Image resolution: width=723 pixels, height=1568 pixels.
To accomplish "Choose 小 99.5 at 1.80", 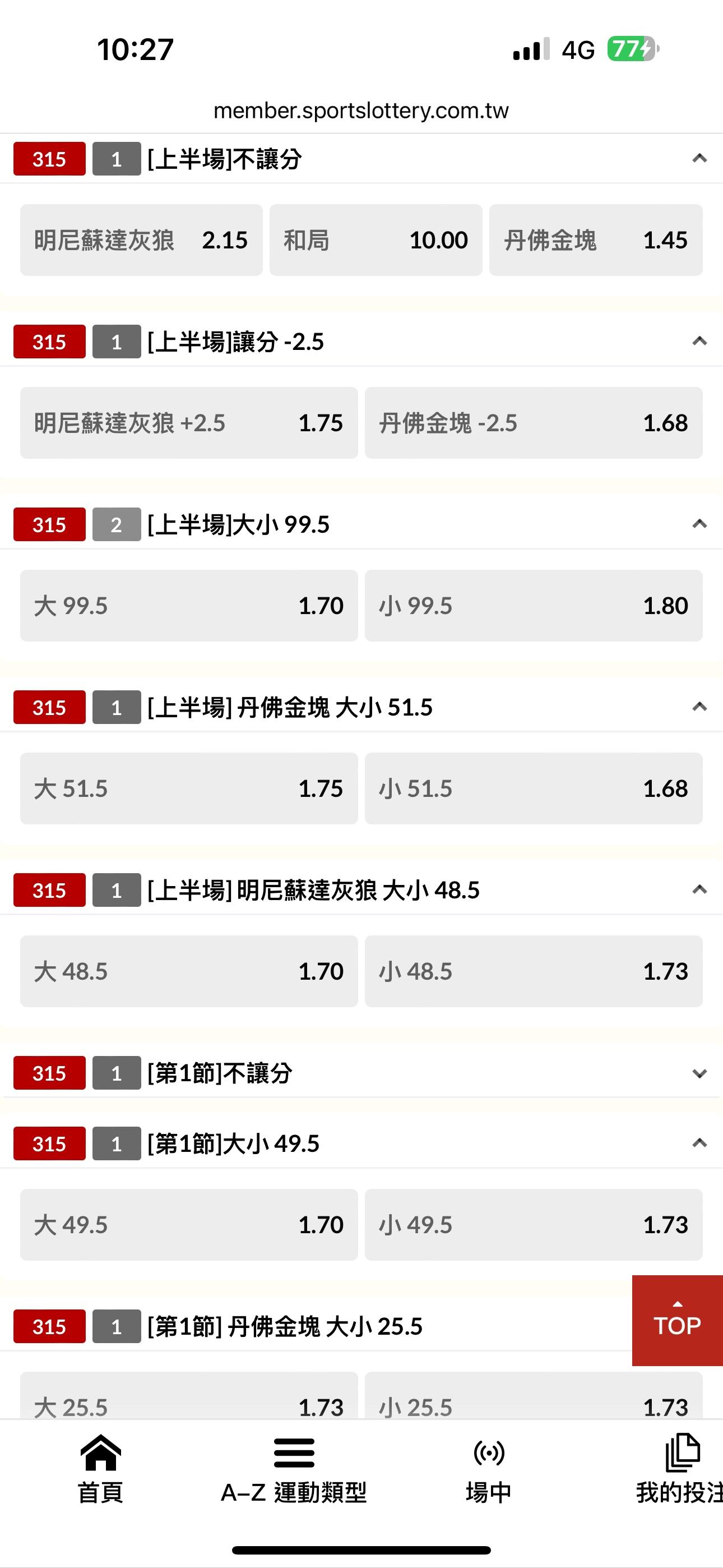I will [x=533, y=606].
